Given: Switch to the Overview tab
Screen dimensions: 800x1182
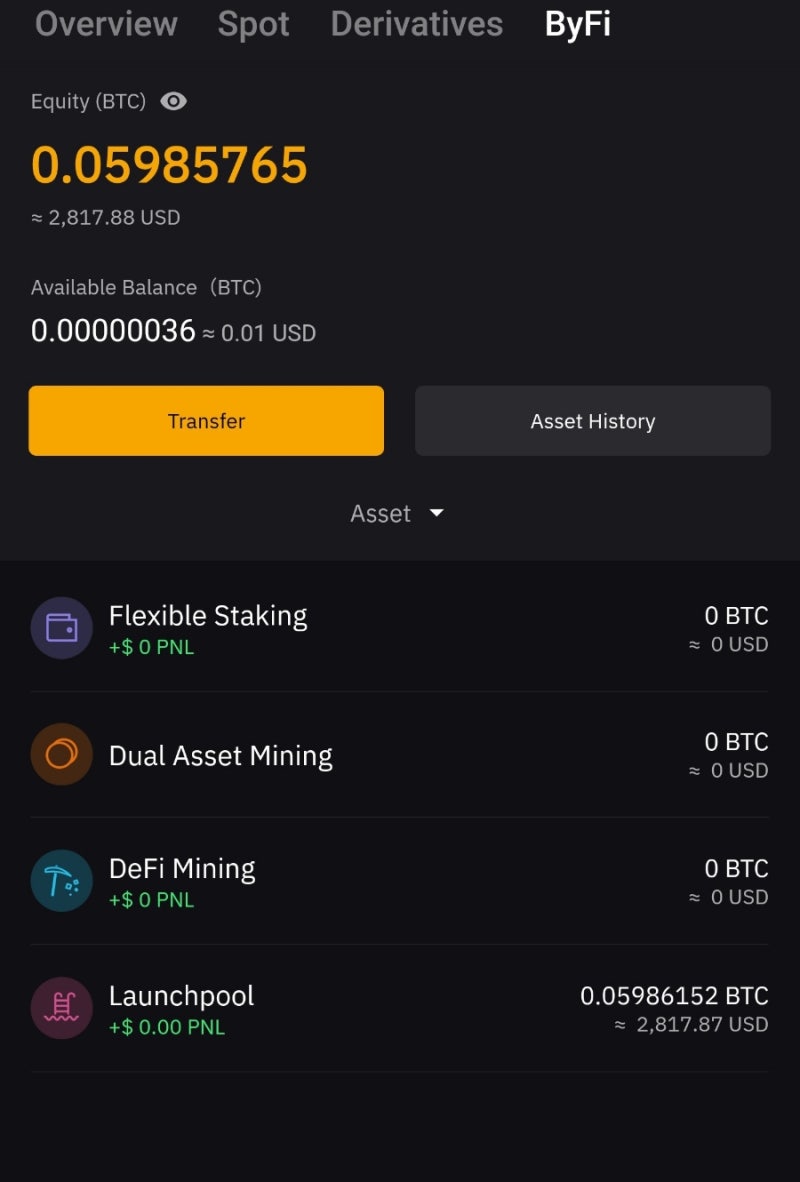Looking at the screenshot, I should tap(105, 25).
